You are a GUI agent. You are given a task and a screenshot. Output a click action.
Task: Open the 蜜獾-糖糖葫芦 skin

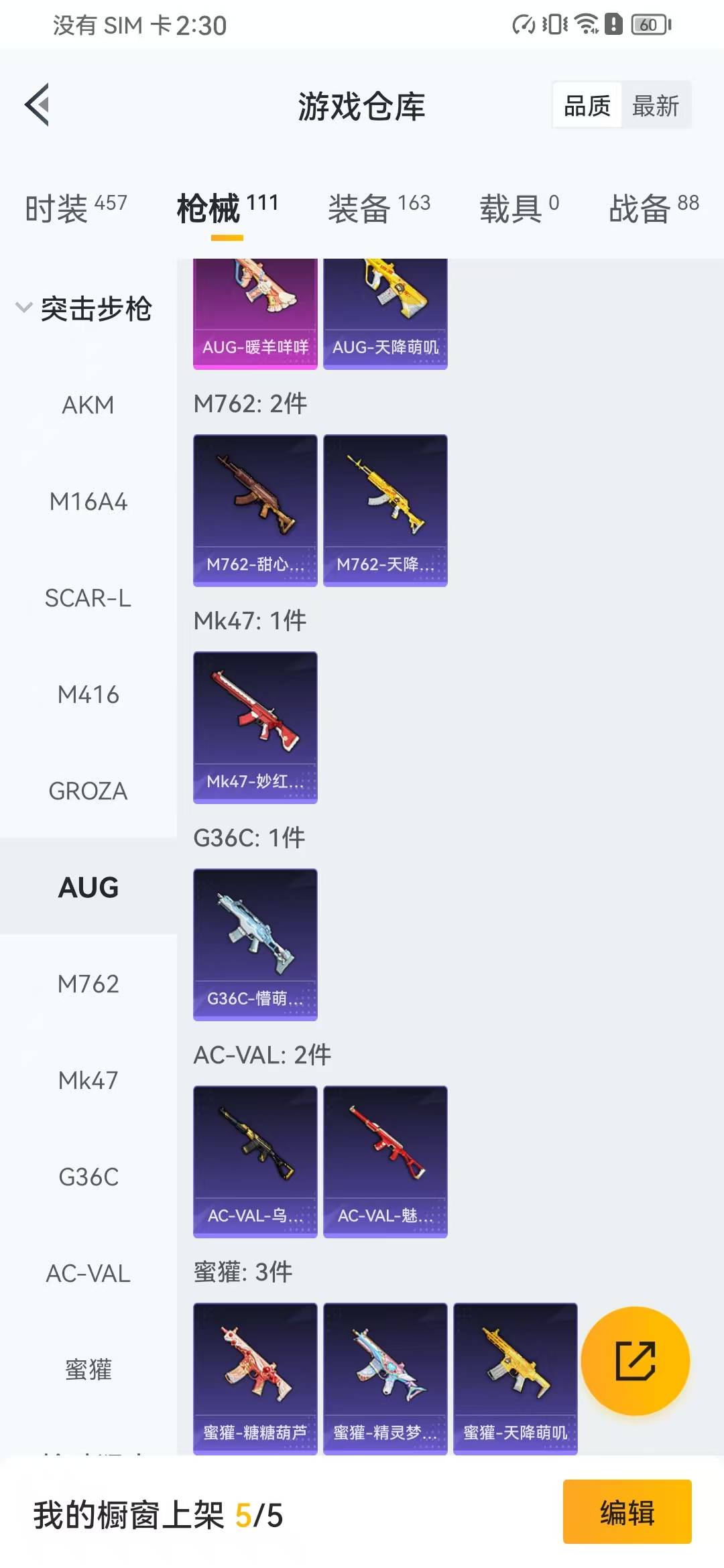pos(255,1377)
